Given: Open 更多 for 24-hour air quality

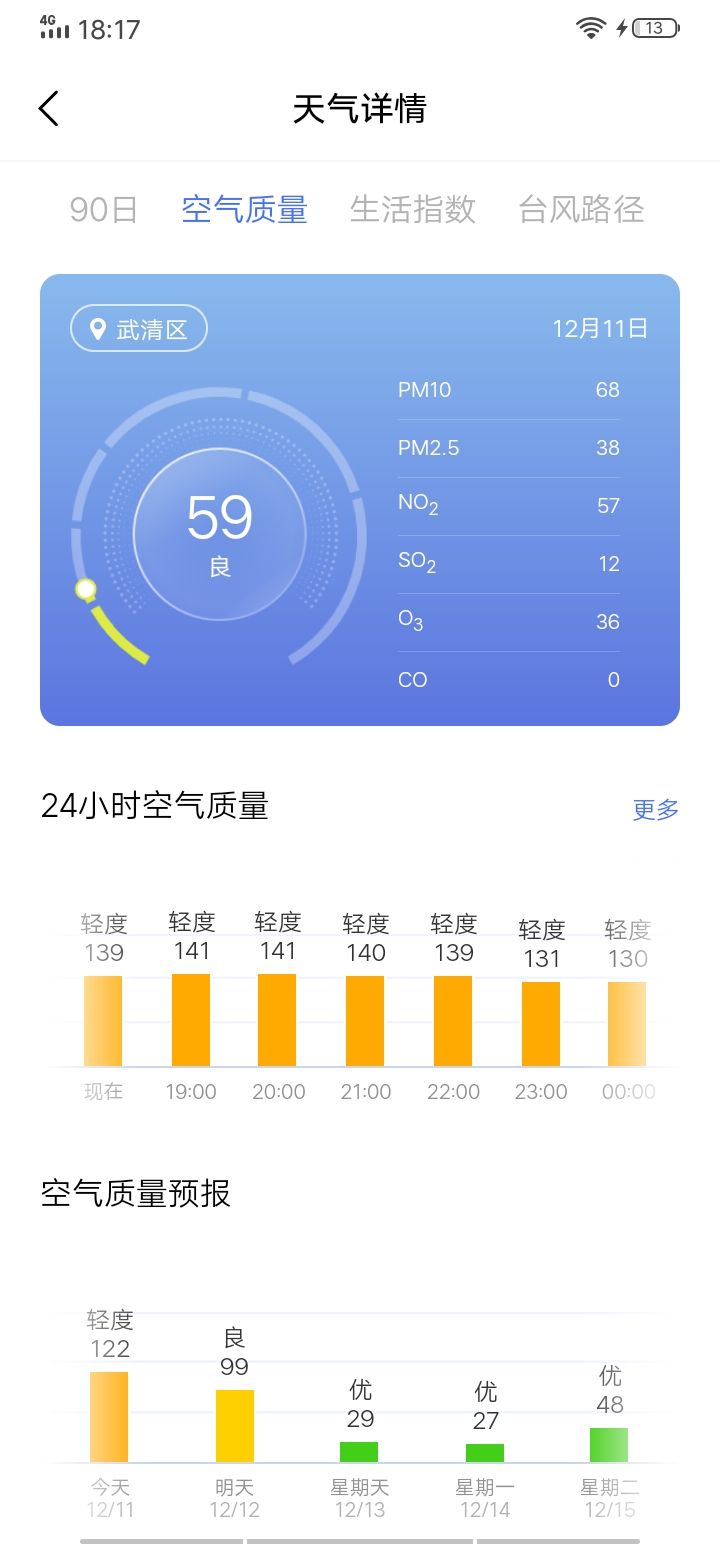Looking at the screenshot, I should pyautogui.click(x=656, y=809).
